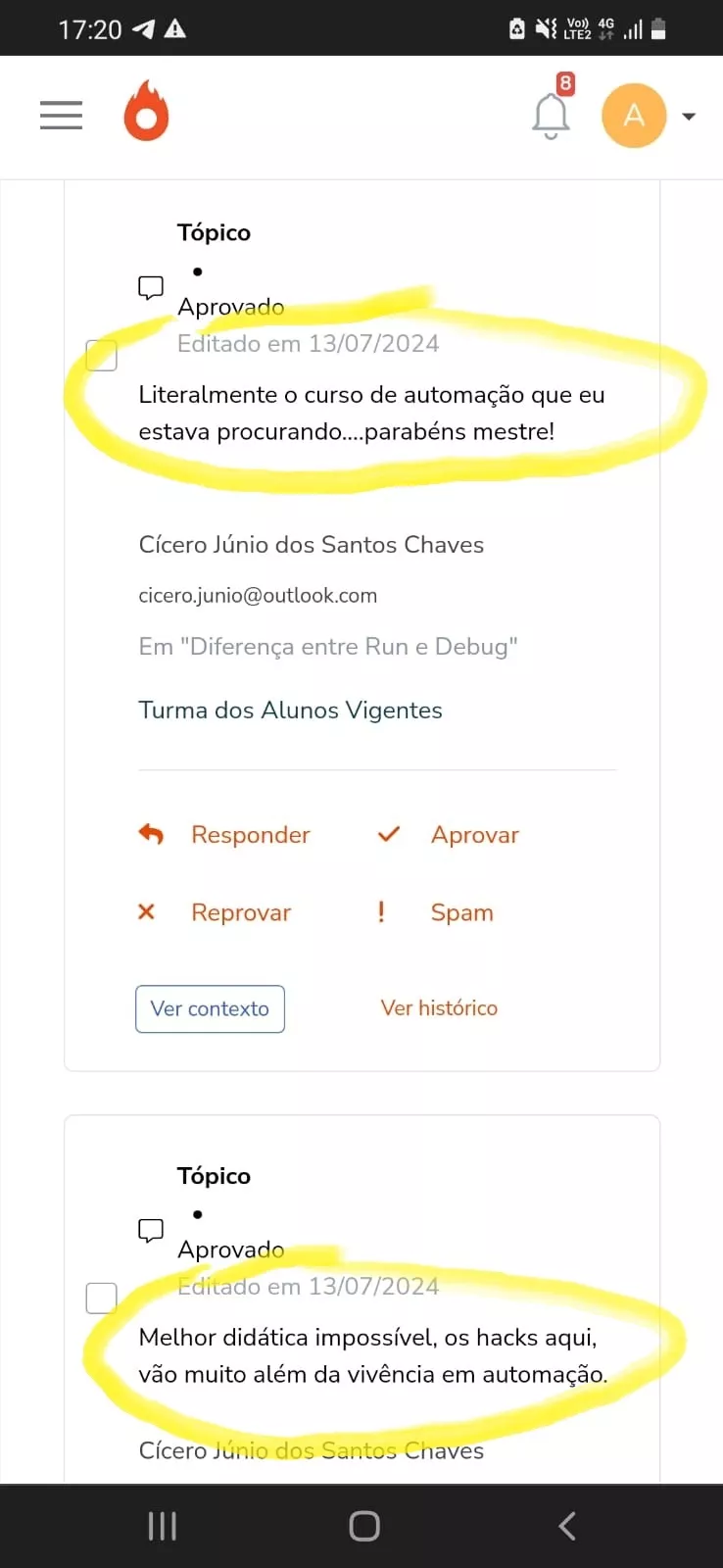723x1568 pixels.
Task: Tap Reprovar to reject the comment
Action: [x=240, y=912]
